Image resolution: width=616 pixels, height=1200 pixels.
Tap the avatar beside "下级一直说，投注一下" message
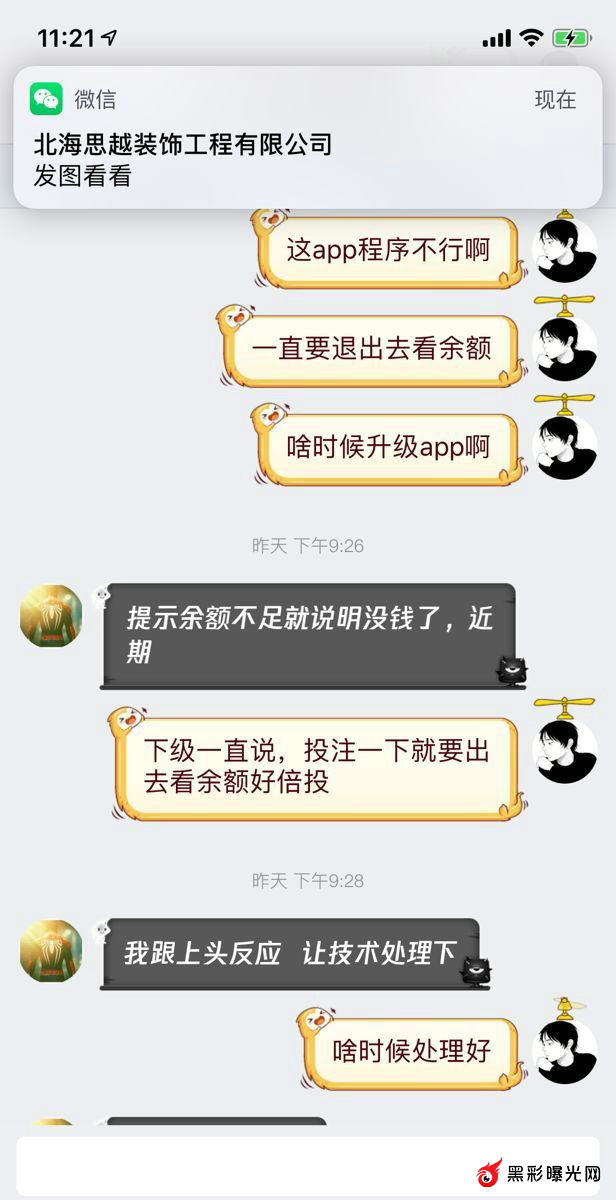click(x=566, y=751)
